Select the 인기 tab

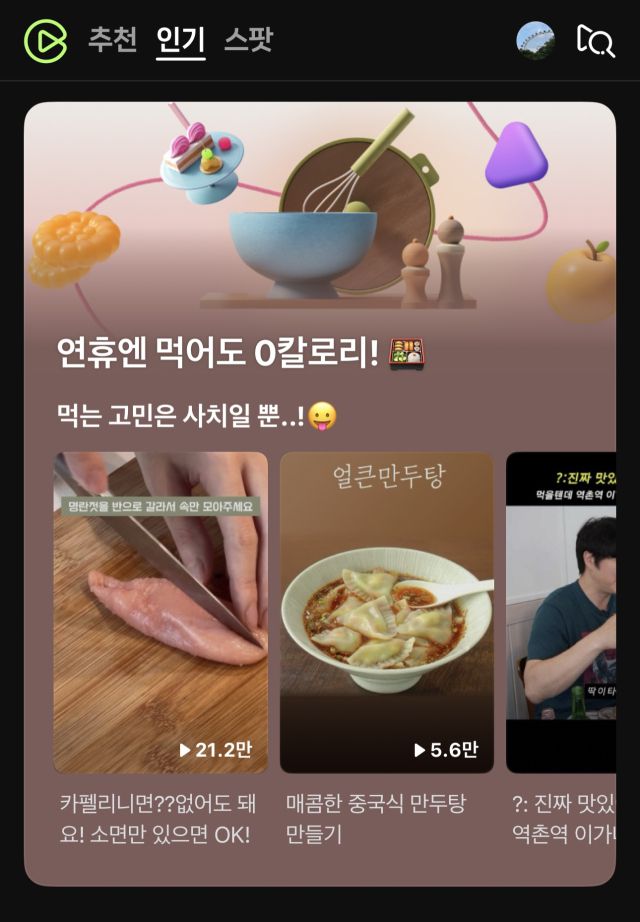181,40
